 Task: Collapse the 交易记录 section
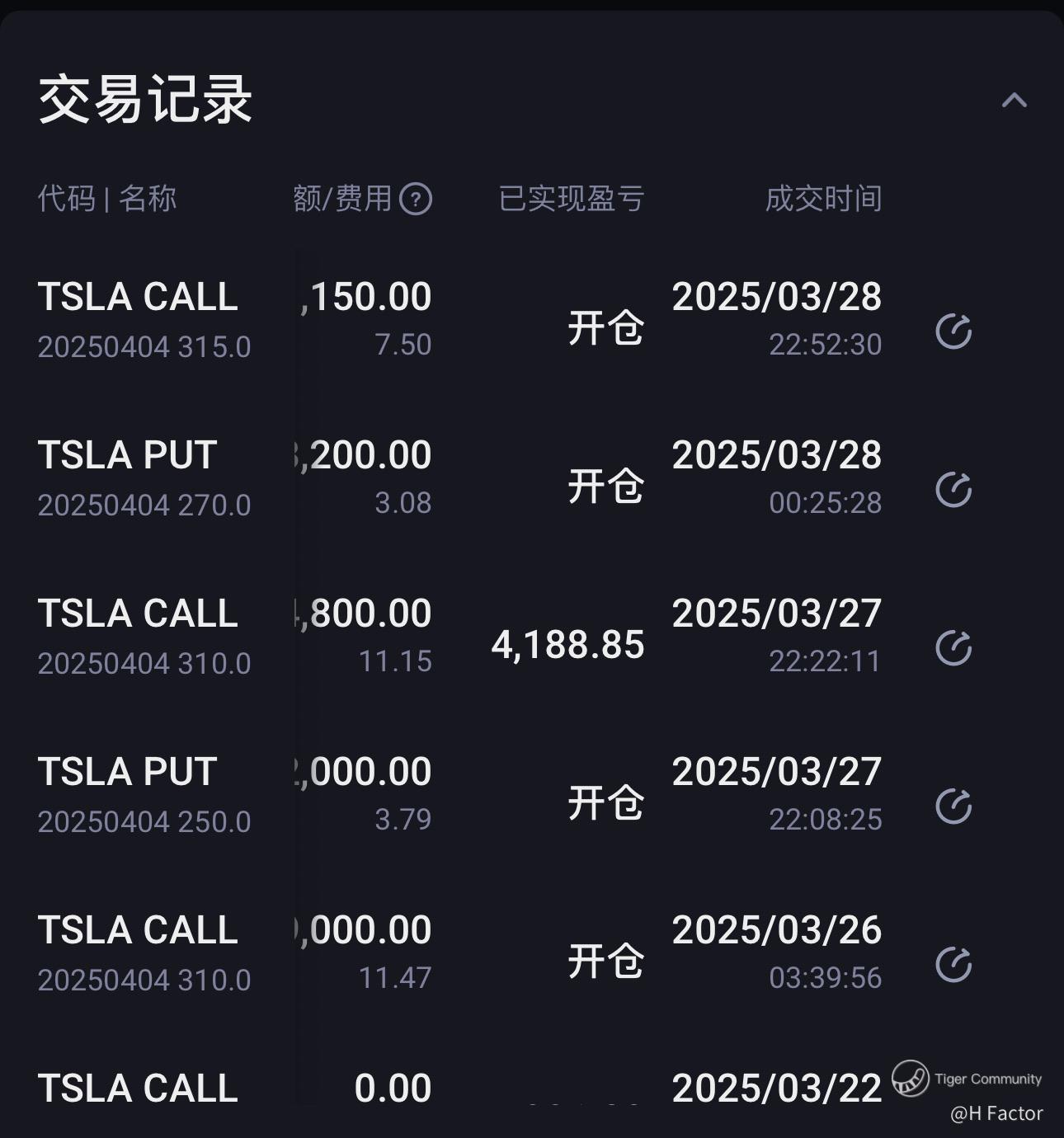[x=1014, y=101]
